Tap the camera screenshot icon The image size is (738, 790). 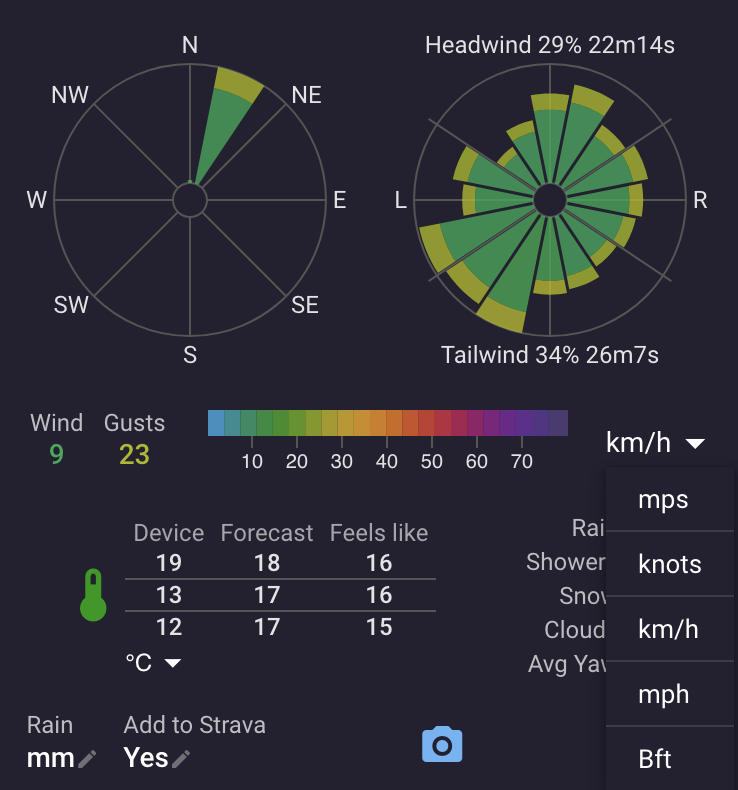[442, 744]
